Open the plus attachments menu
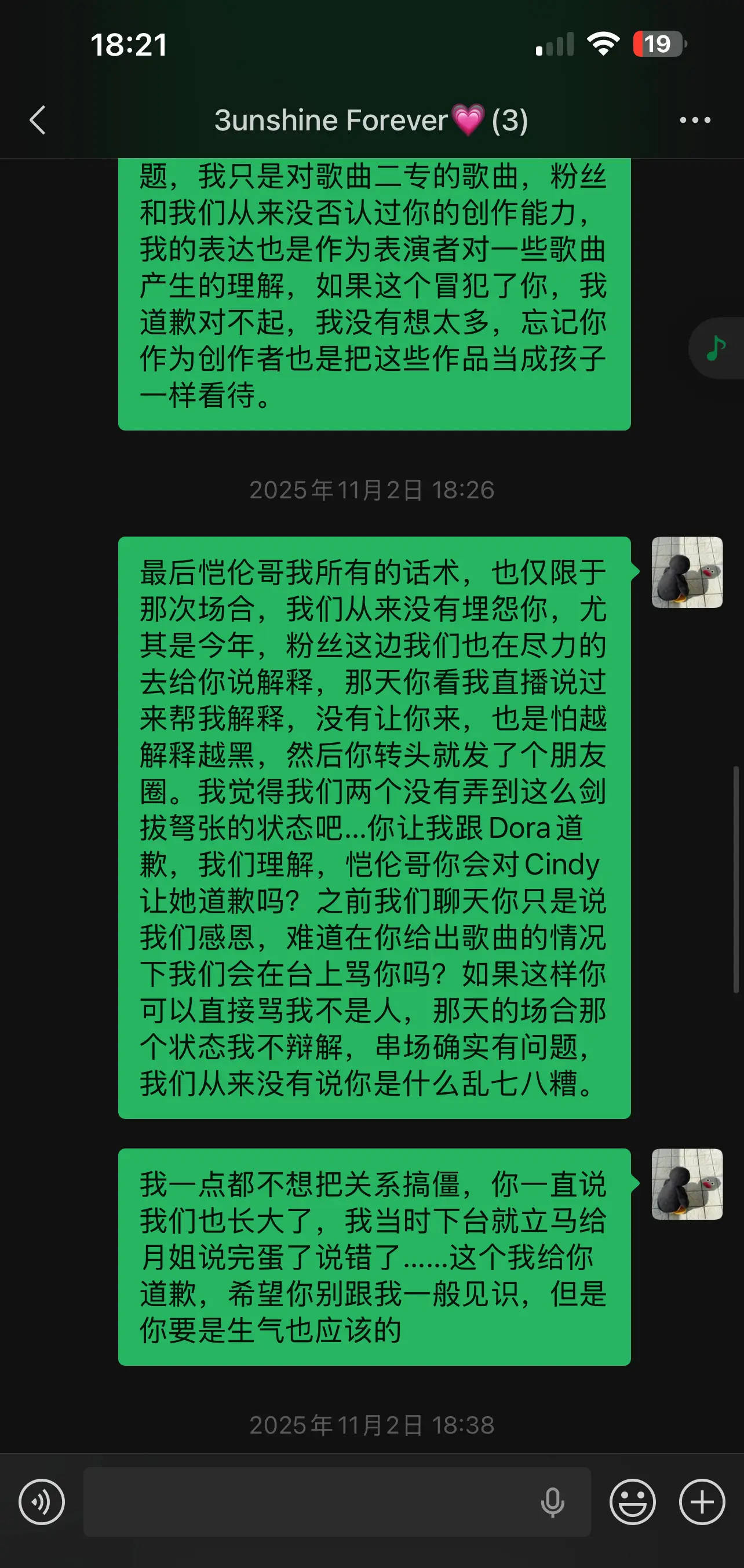The height and width of the screenshot is (1568, 744). (702, 1501)
